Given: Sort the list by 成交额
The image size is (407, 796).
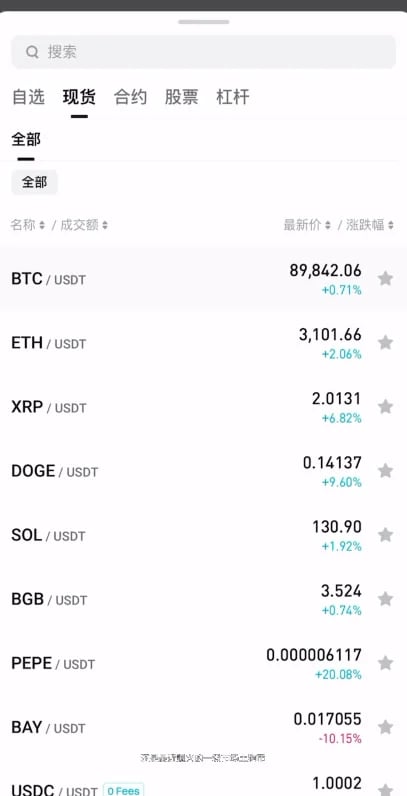Looking at the screenshot, I should (84, 225).
